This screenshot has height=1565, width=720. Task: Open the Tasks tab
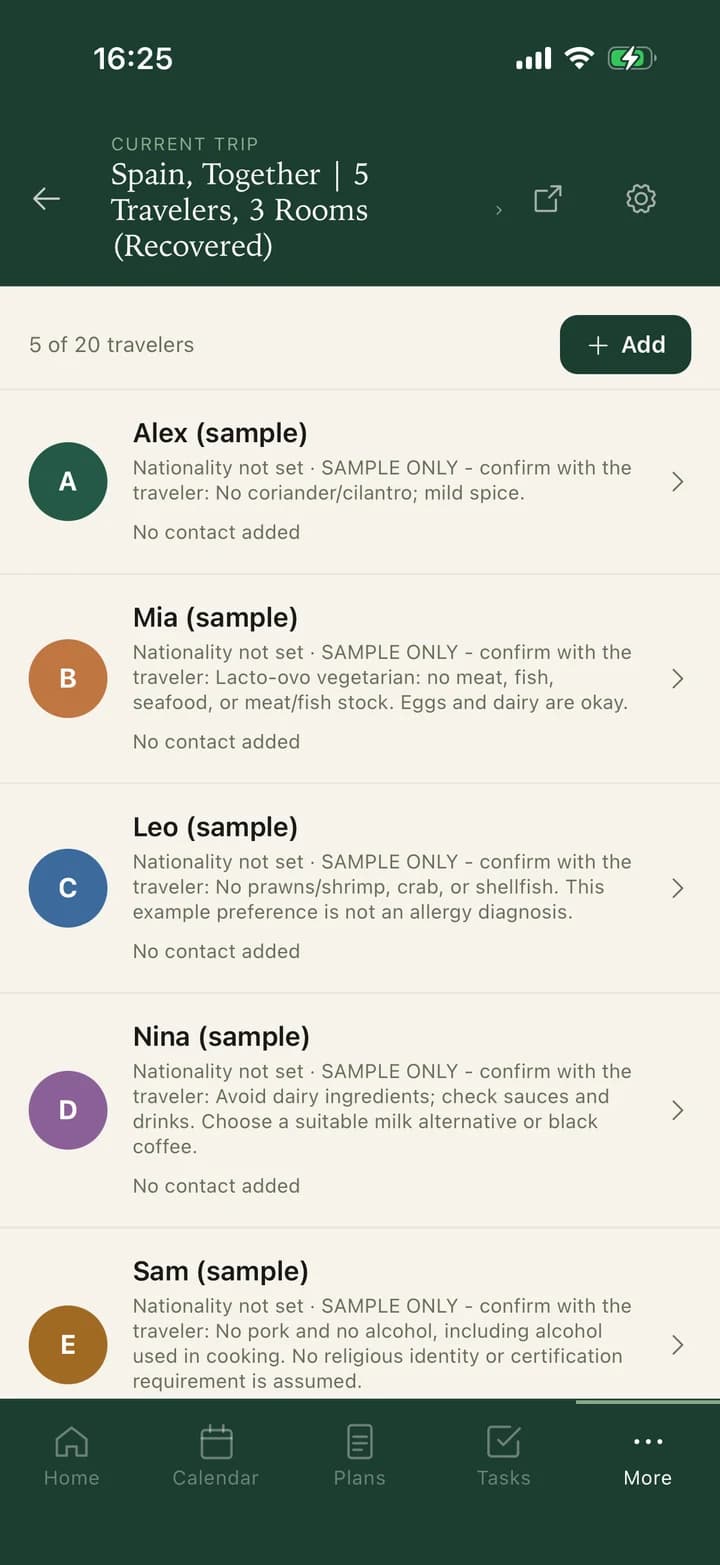pyautogui.click(x=504, y=1456)
